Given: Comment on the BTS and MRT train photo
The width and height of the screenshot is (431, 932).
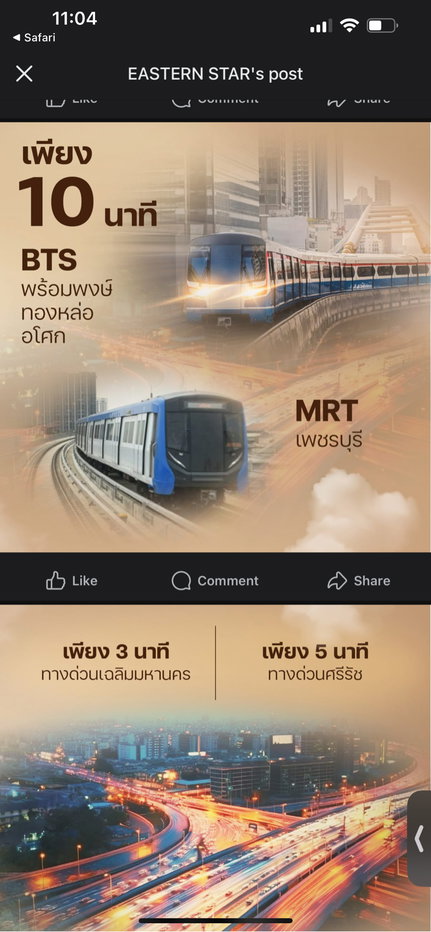Looking at the screenshot, I should click(x=215, y=581).
